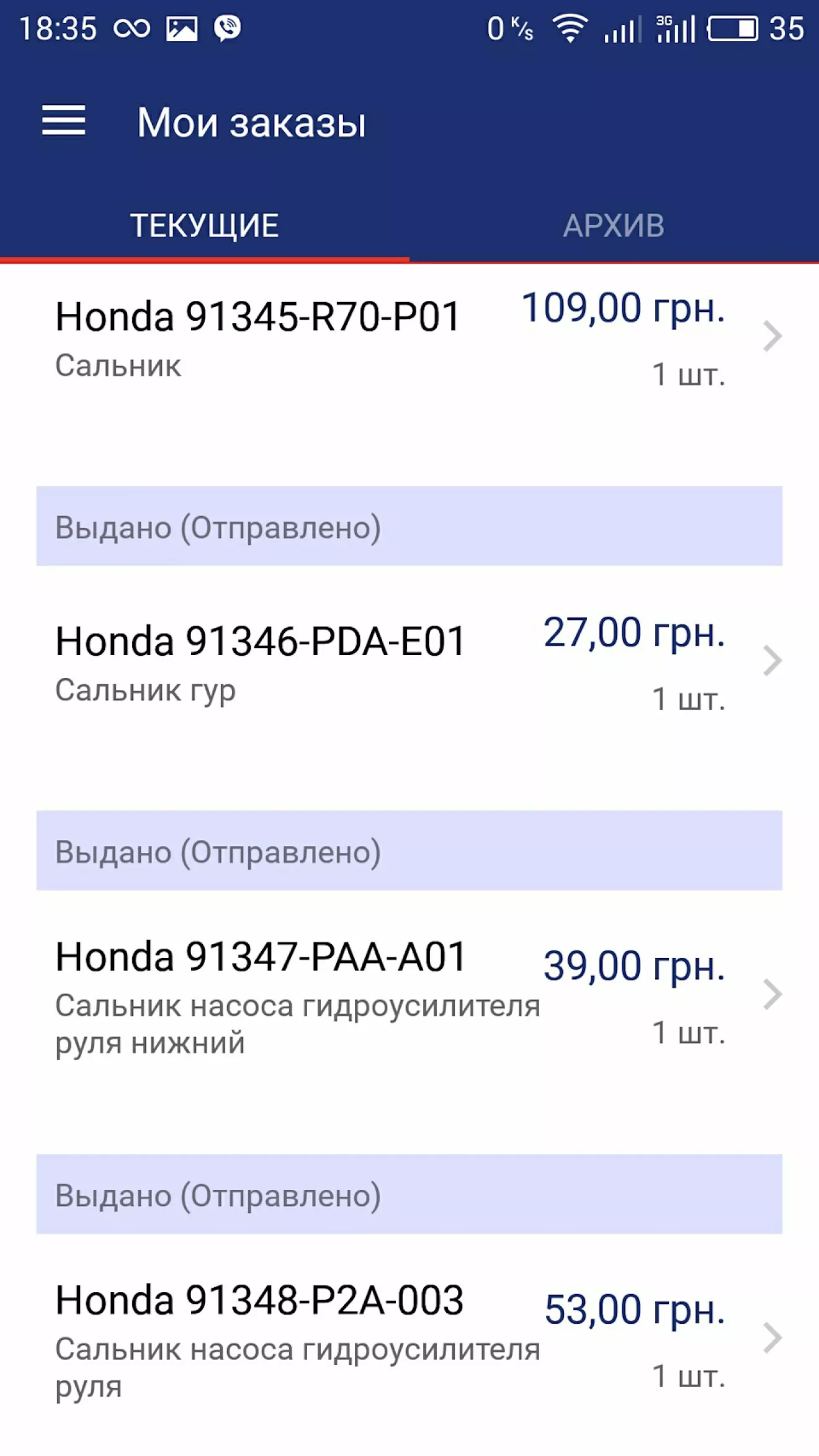819x1456 pixels.
Task: Open order Honda 91345-R70-P01
Action: click(409, 338)
